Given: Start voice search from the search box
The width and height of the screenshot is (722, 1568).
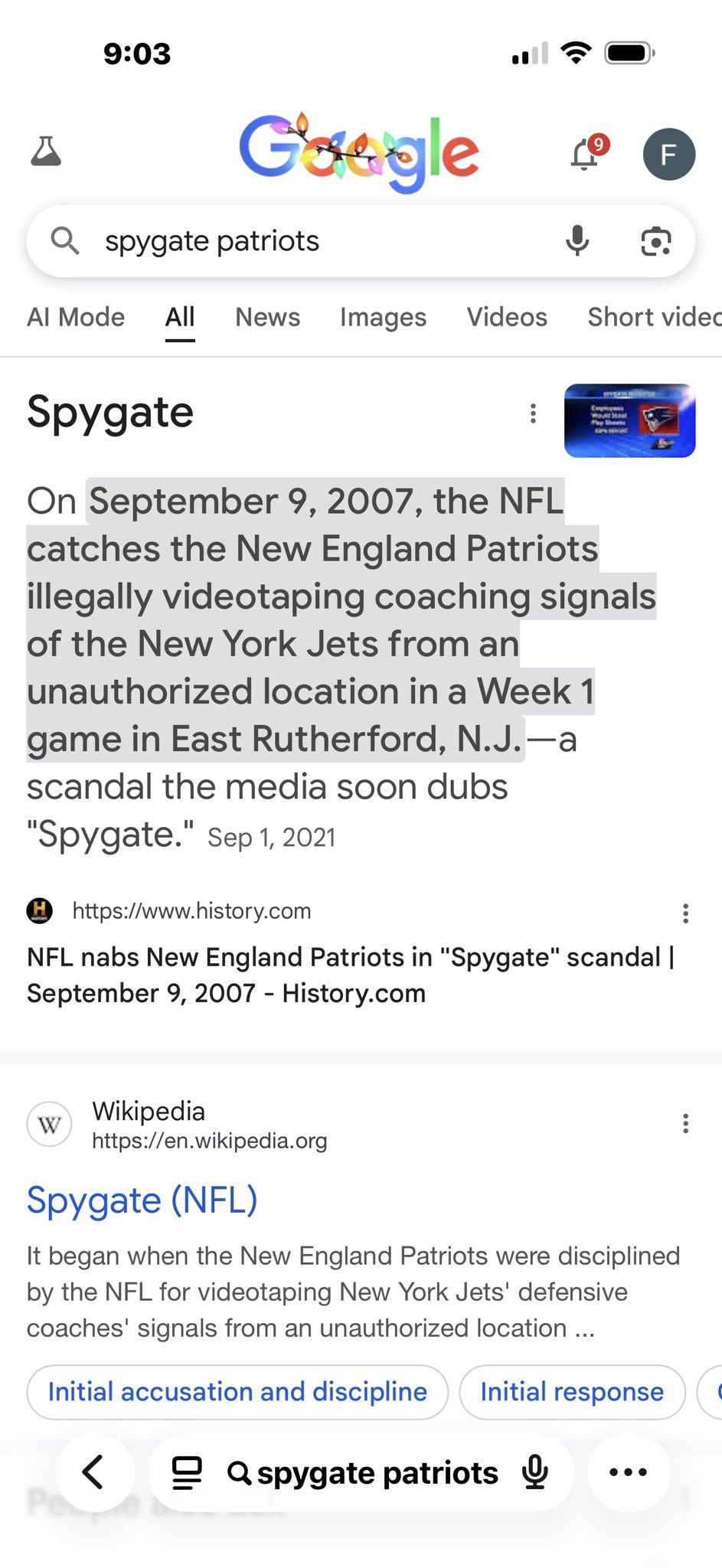Looking at the screenshot, I should tap(577, 241).
